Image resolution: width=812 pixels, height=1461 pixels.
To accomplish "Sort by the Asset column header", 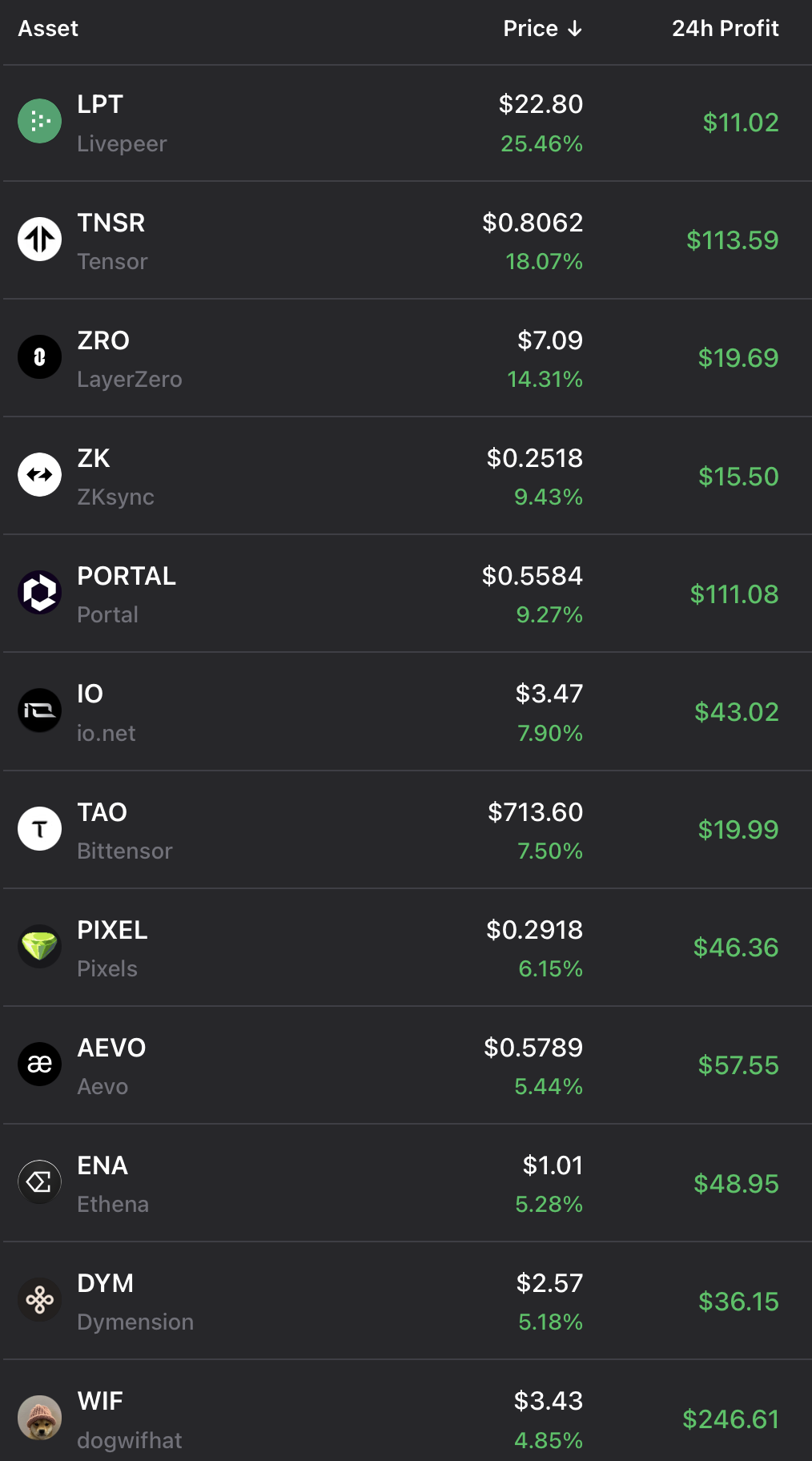I will (48, 29).
